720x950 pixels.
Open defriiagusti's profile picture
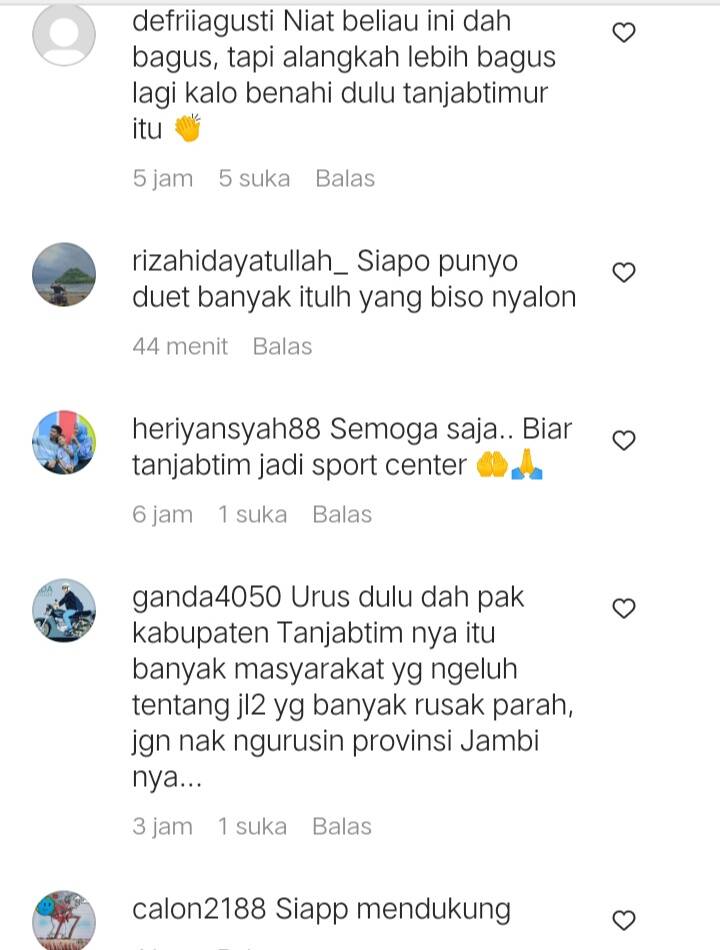tap(64, 35)
